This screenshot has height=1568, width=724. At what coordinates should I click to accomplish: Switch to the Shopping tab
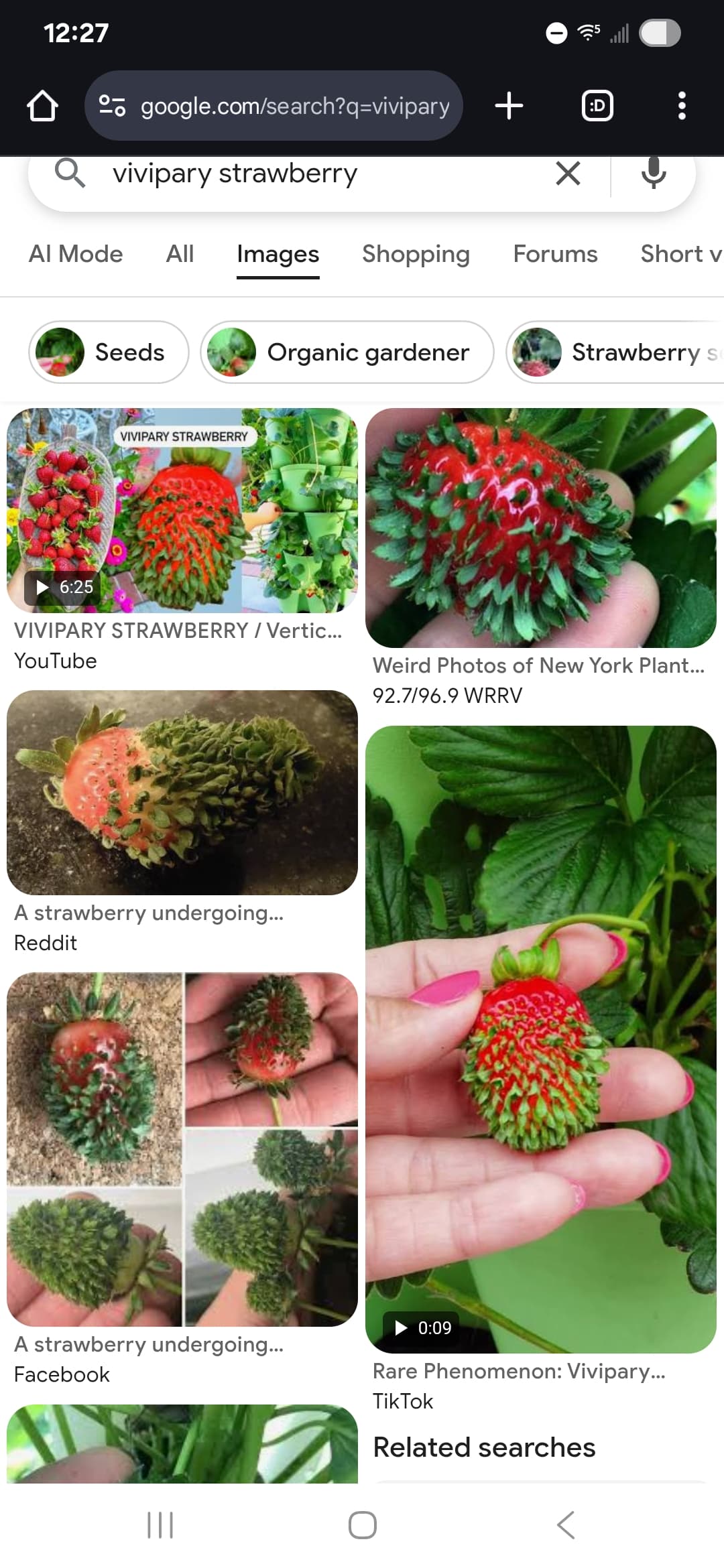[x=416, y=254]
